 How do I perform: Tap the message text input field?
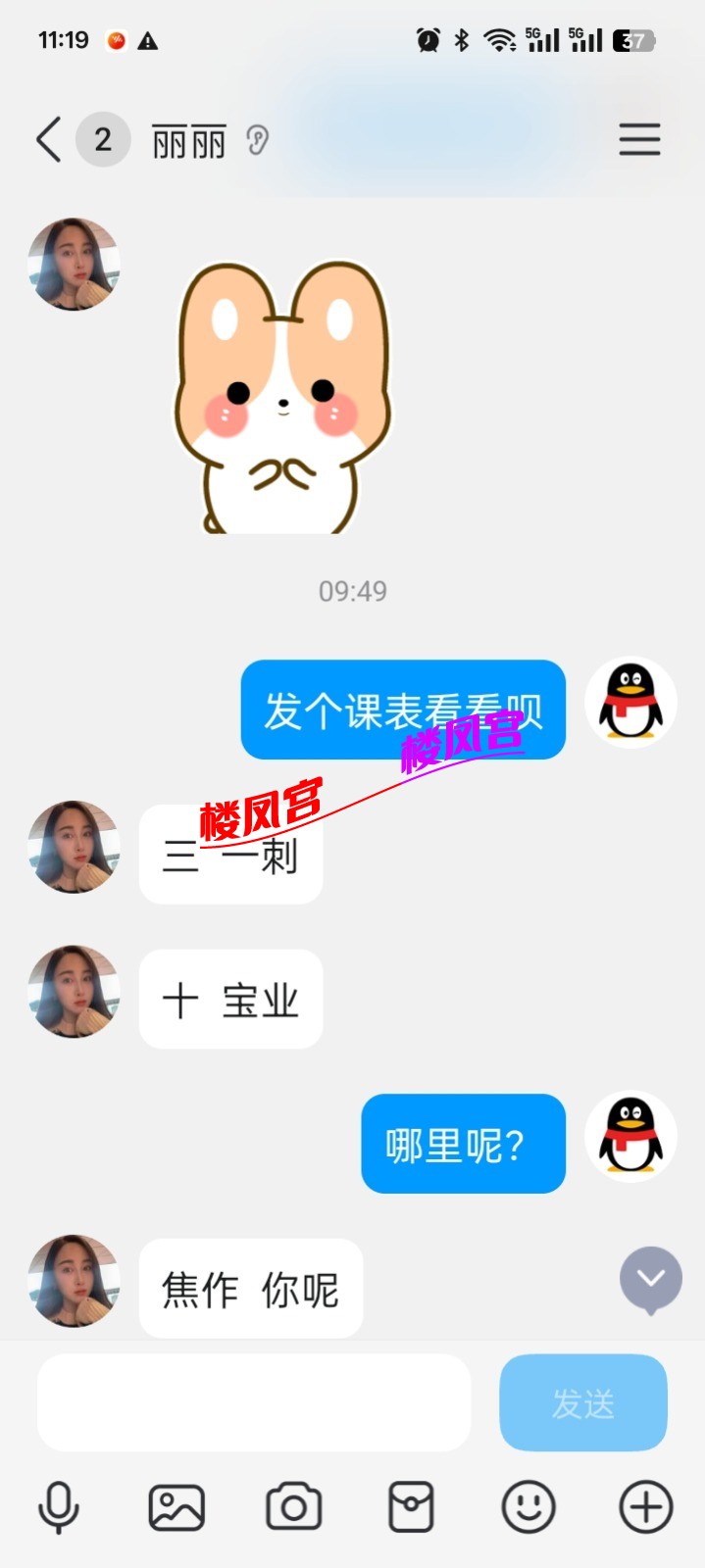point(254,1402)
